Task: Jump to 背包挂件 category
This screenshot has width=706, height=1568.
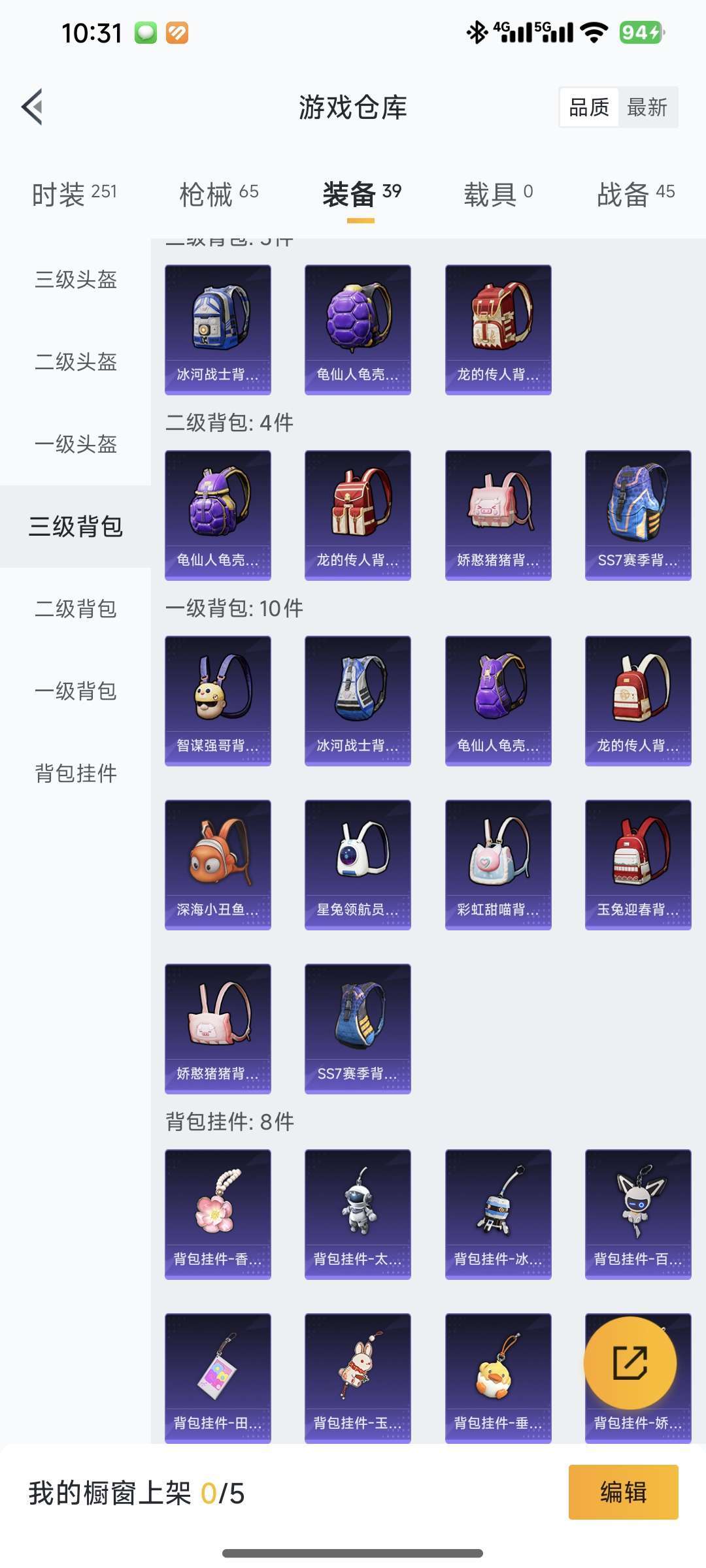Action: pos(76,773)
